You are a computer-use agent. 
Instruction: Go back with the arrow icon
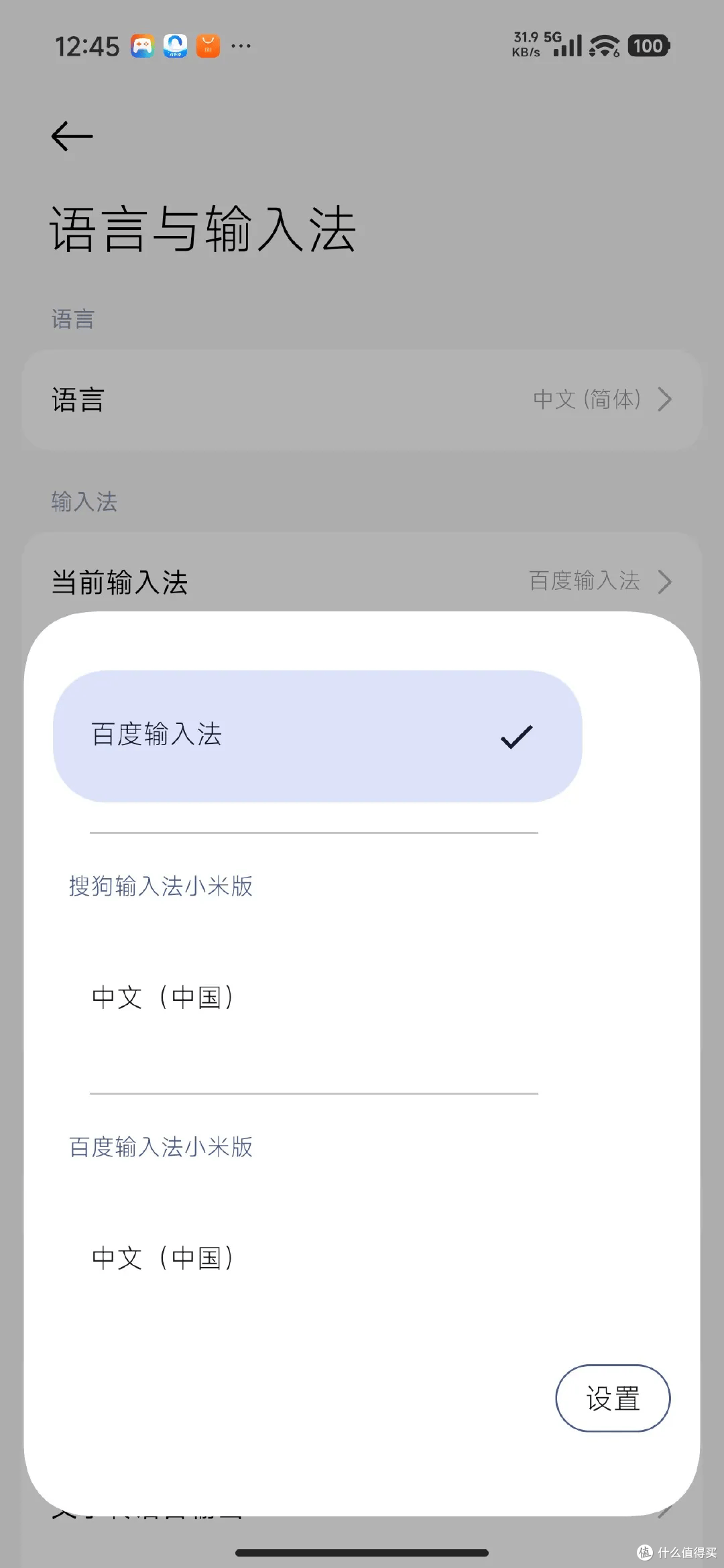[72, 136]
